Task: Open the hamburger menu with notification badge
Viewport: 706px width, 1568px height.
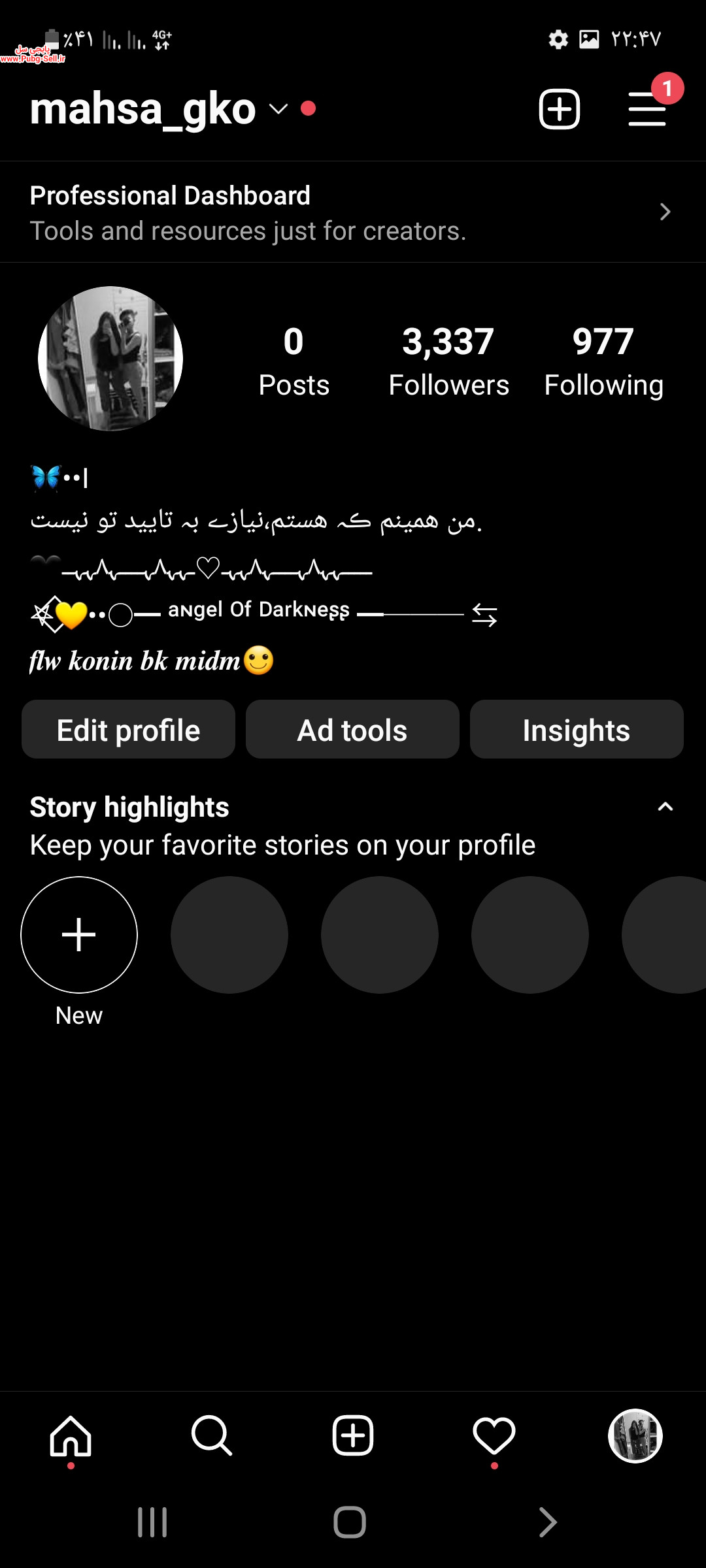Action: [x=647, y=108]
